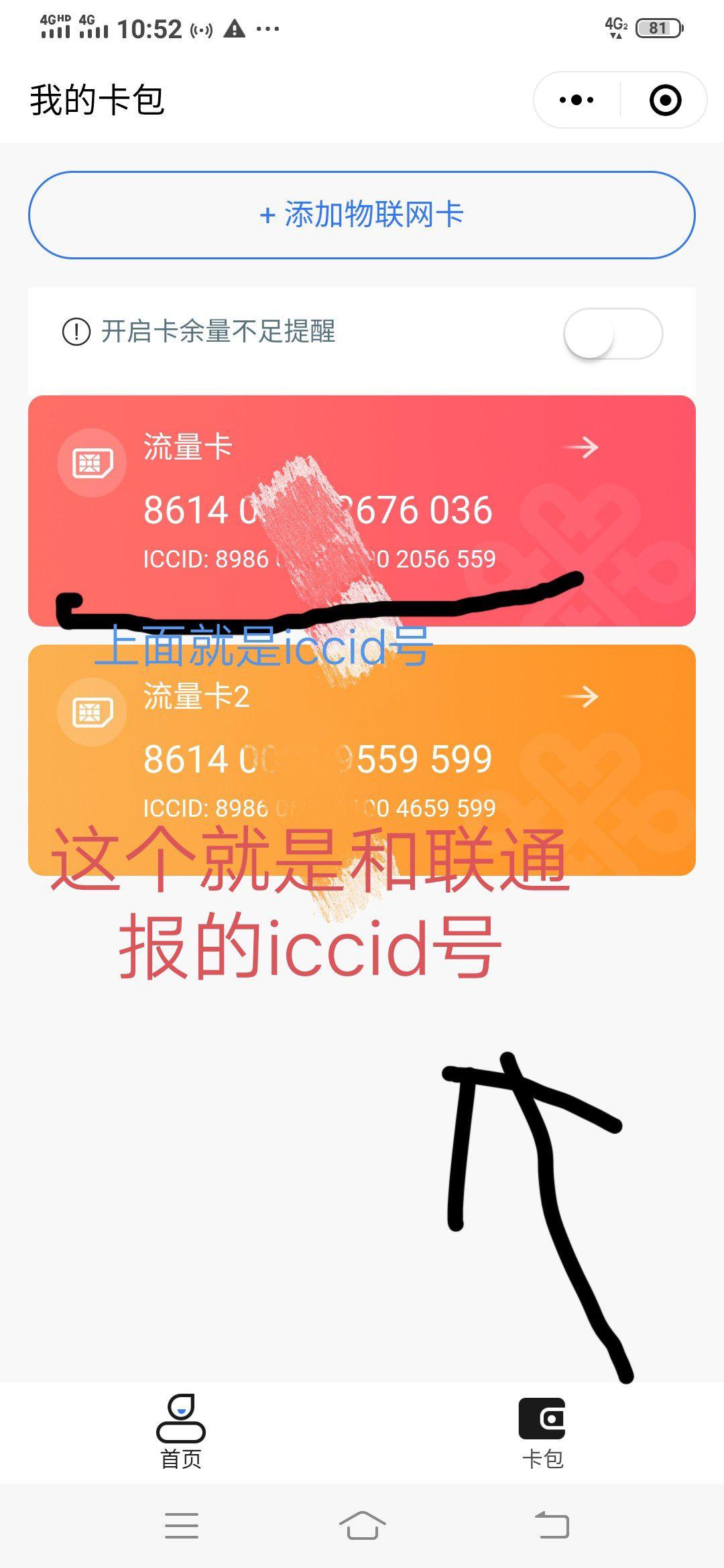Close the mini program with the circle button
Image resolution: width=724 pixels, height=1568 pixels.
click(x=665, y=101)
